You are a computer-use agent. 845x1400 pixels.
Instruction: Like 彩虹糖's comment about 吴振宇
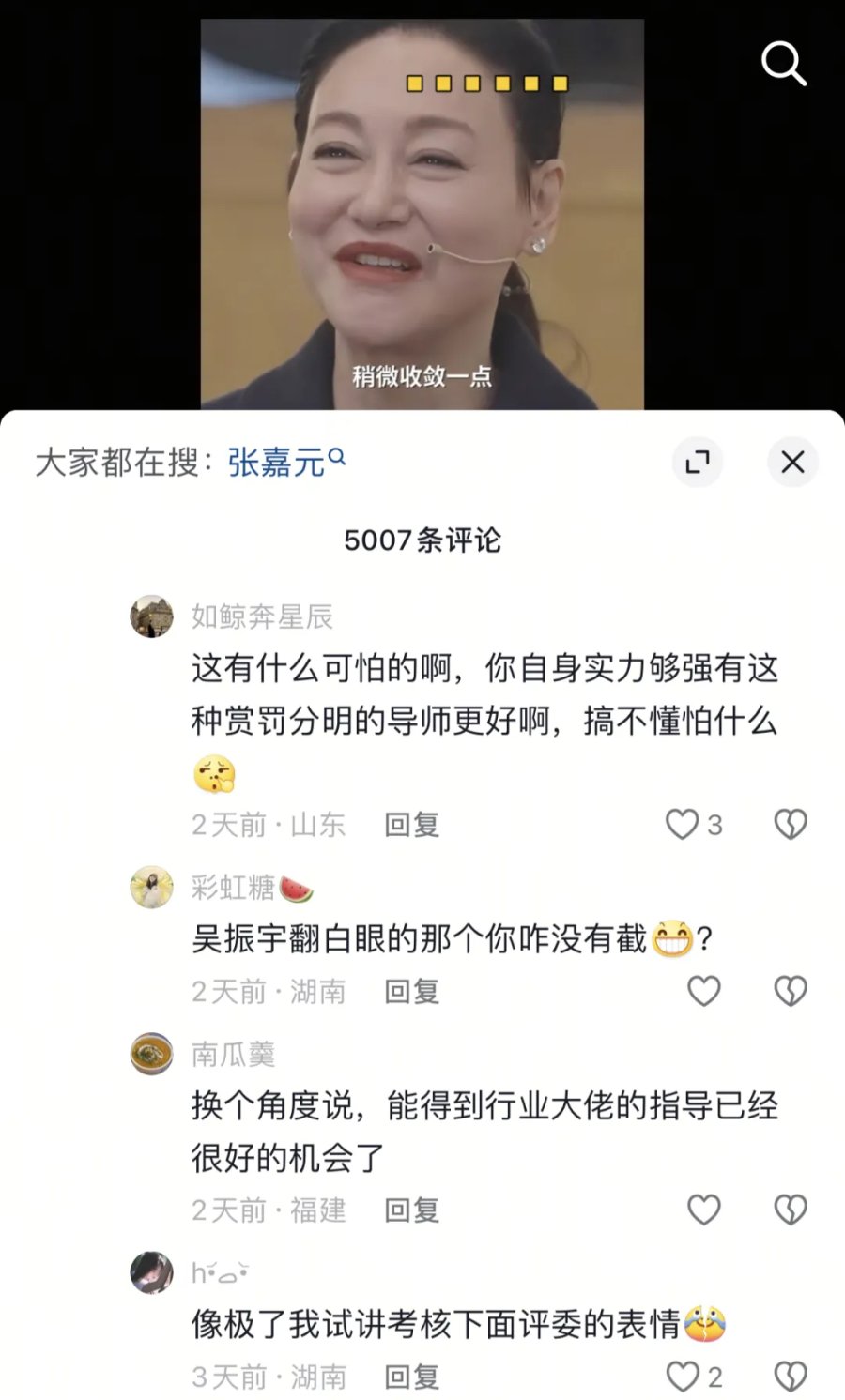point(703,991)
